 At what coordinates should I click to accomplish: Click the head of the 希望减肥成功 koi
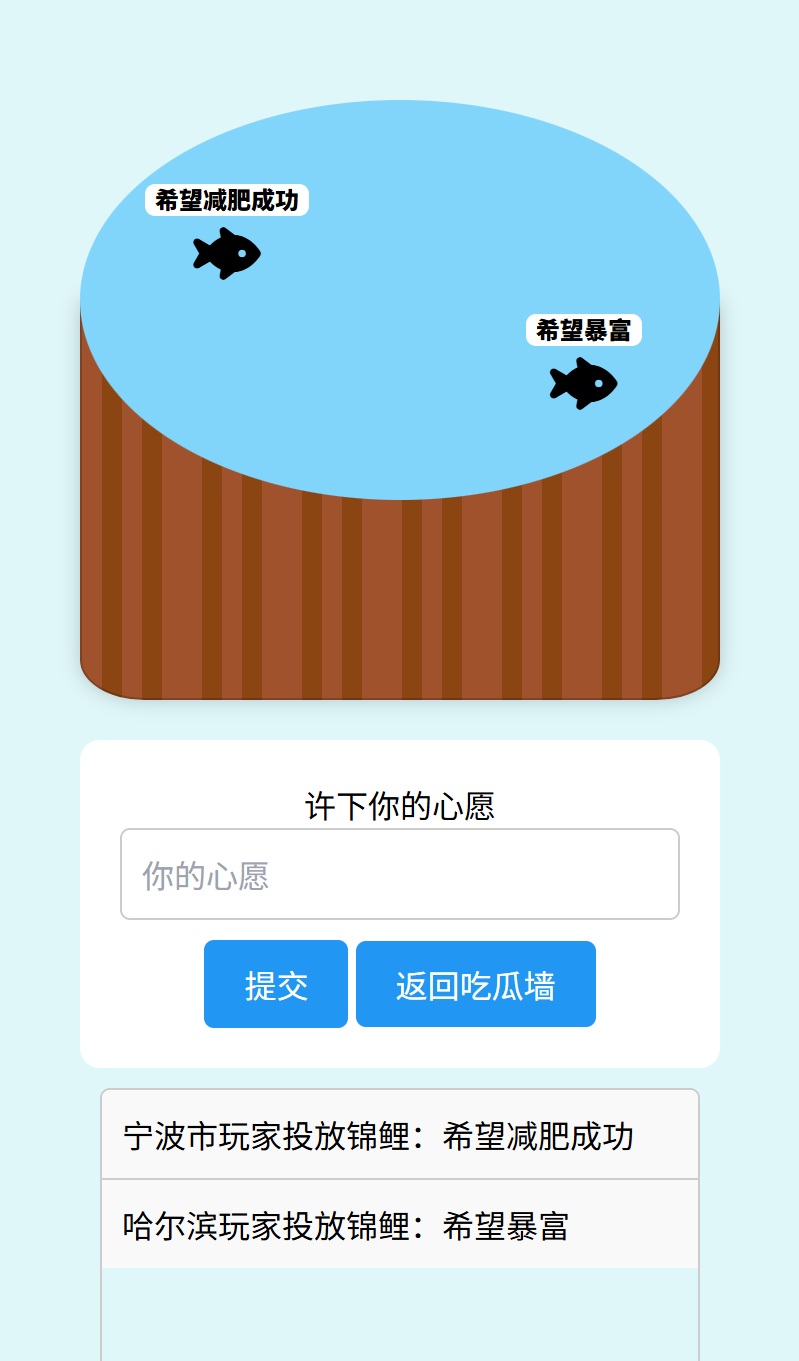250,252
